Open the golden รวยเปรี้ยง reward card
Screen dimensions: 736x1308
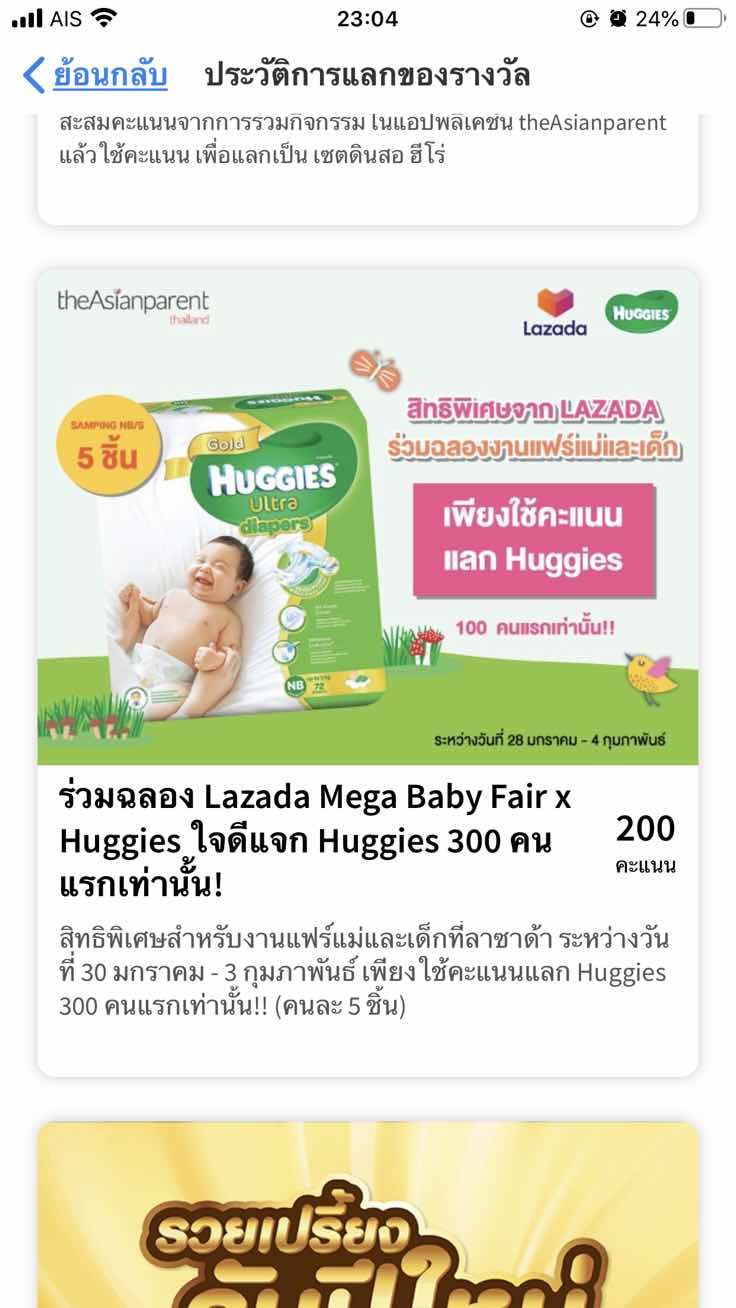367,1220
